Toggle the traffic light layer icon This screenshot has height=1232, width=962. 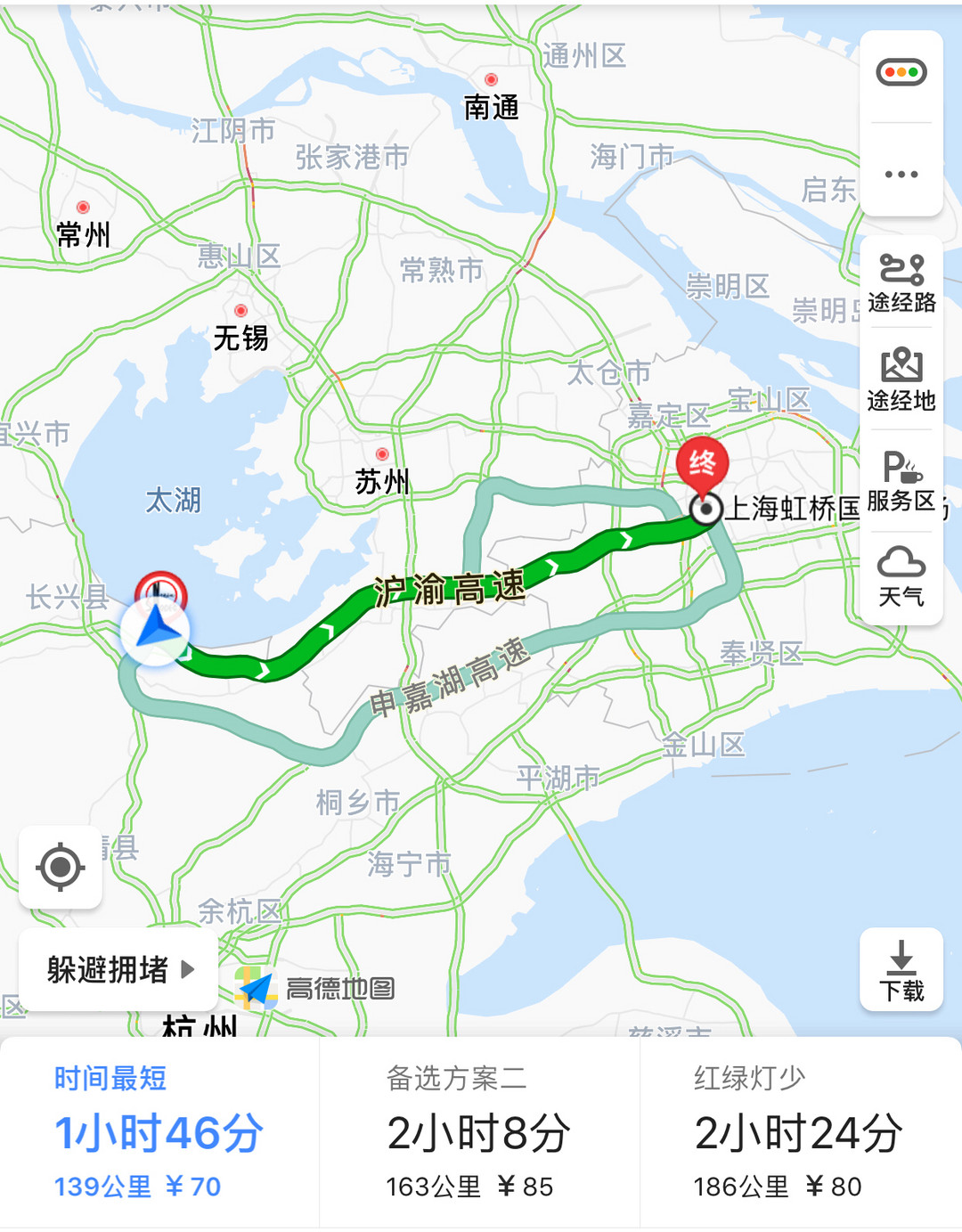click(901, 73)
